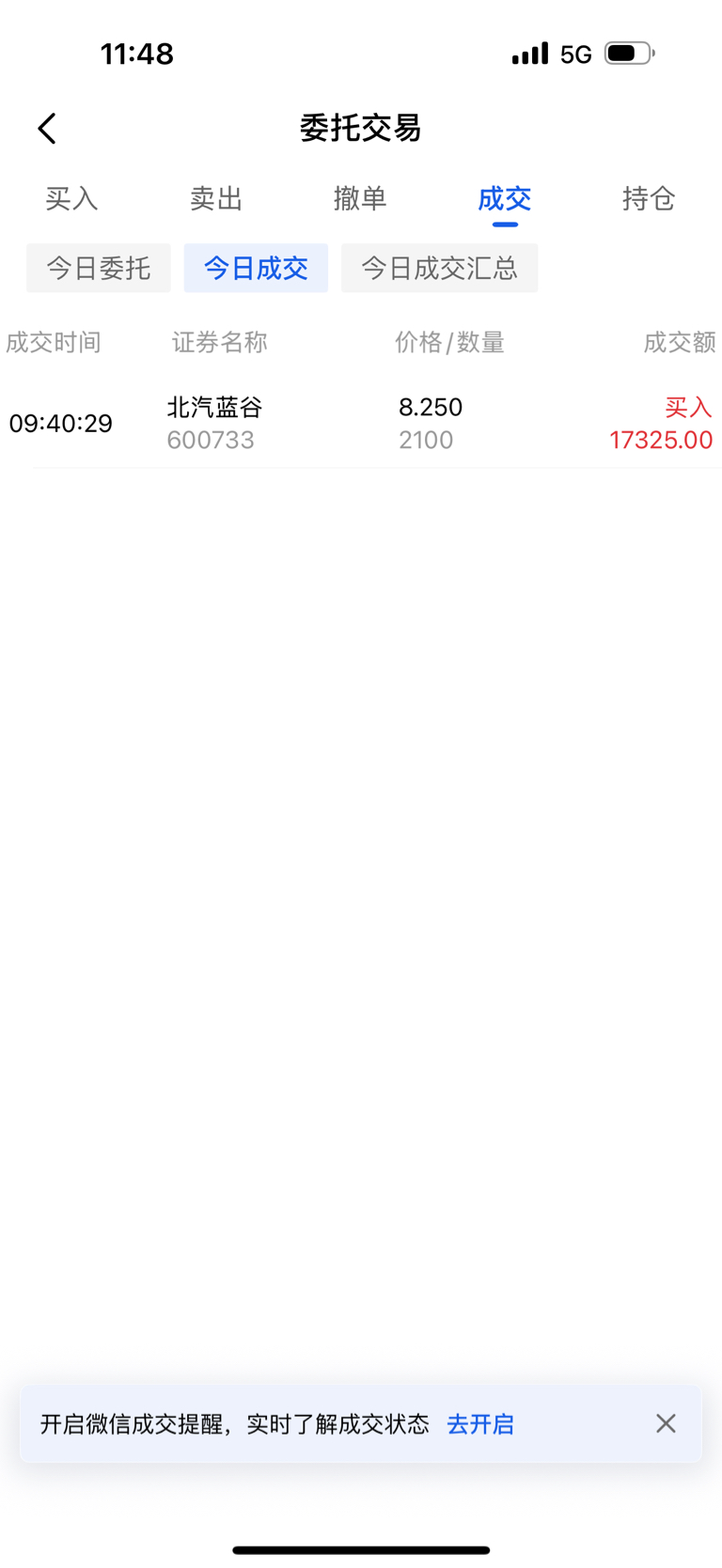Viewport: 722px width, 1568px height.
Task: Switch to the 卖出 tab
Action: (216, 198)
